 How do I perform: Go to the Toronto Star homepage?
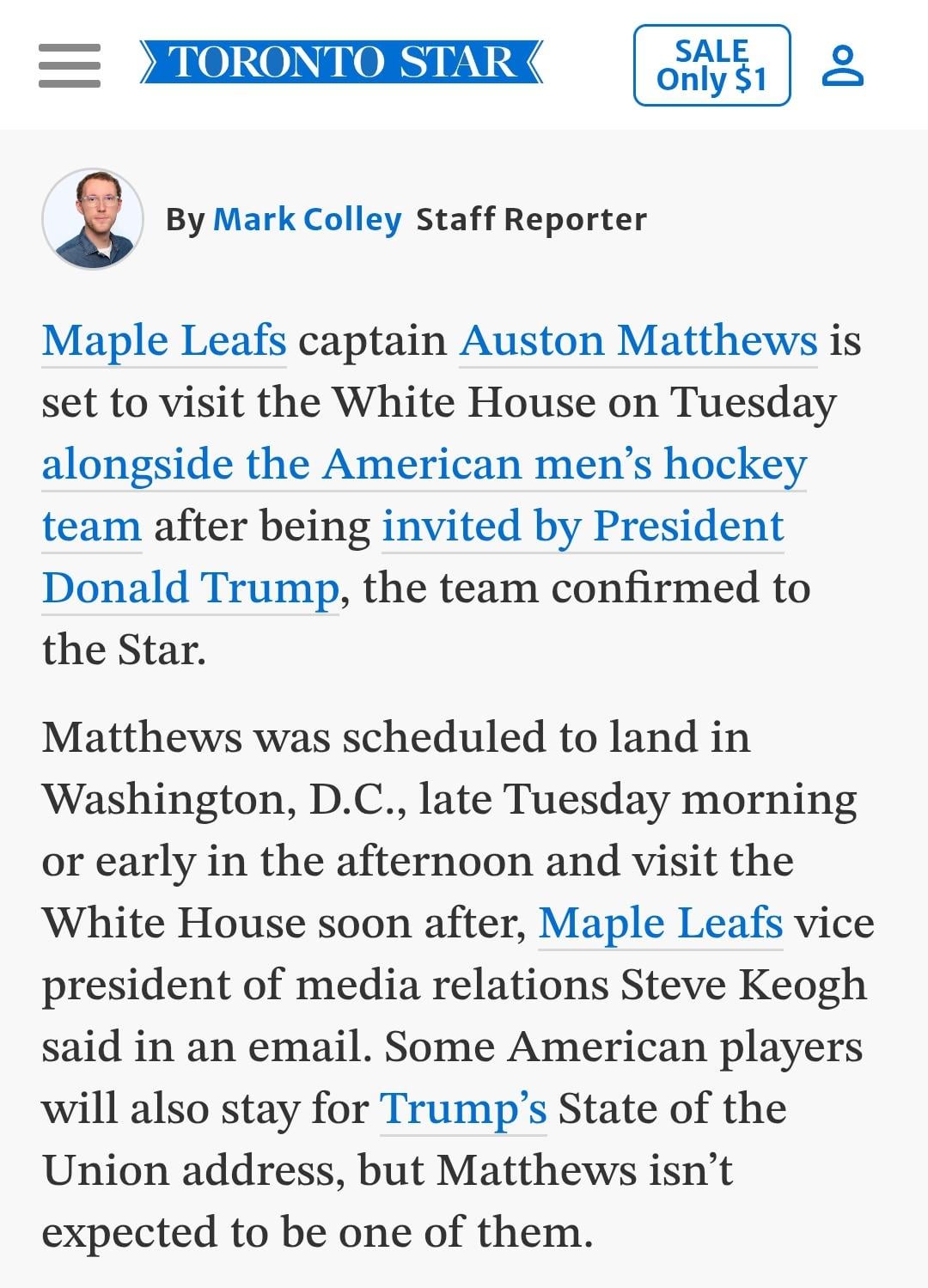(341, 63)
